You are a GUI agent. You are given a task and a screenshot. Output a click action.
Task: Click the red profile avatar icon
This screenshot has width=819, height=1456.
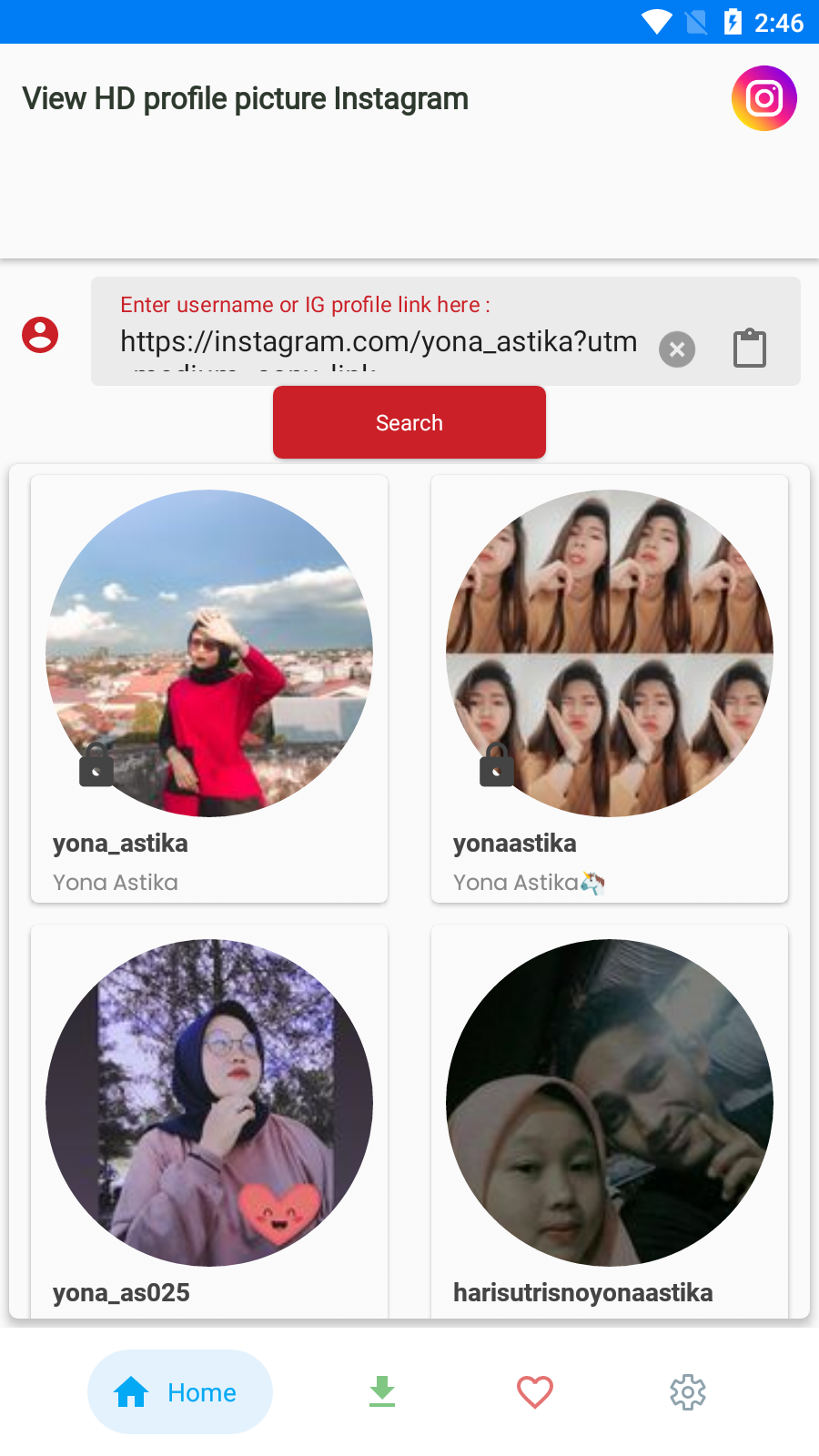(x=41, y=334)
